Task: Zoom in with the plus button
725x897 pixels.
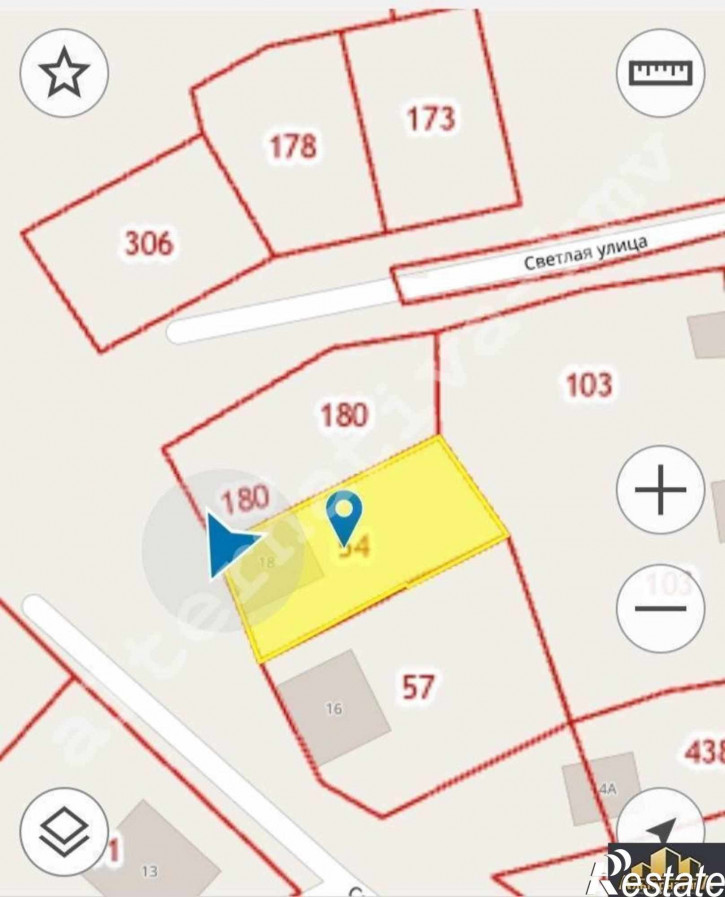Action: tap(660, 491)
